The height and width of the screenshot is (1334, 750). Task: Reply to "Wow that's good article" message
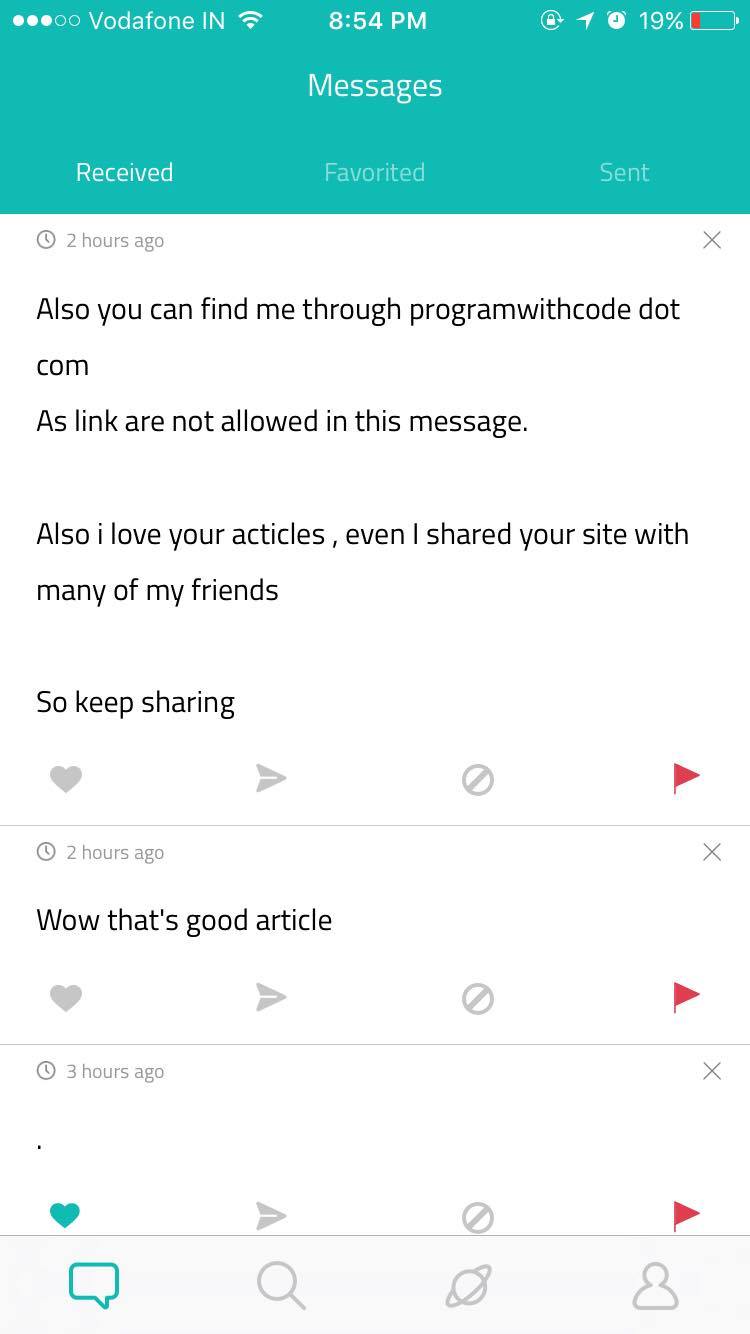[271, 997]
